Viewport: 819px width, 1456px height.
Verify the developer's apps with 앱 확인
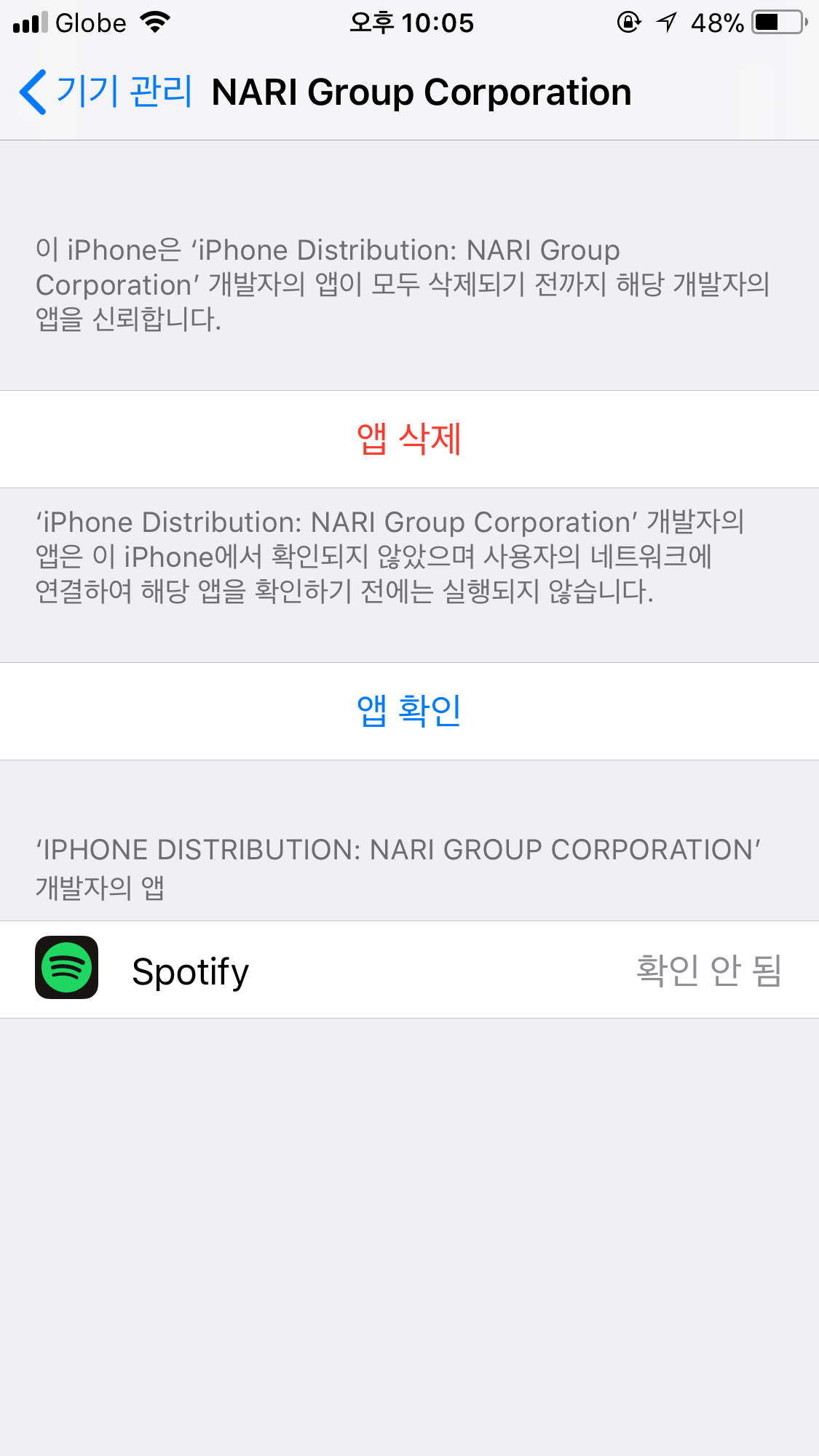(409, 711)
